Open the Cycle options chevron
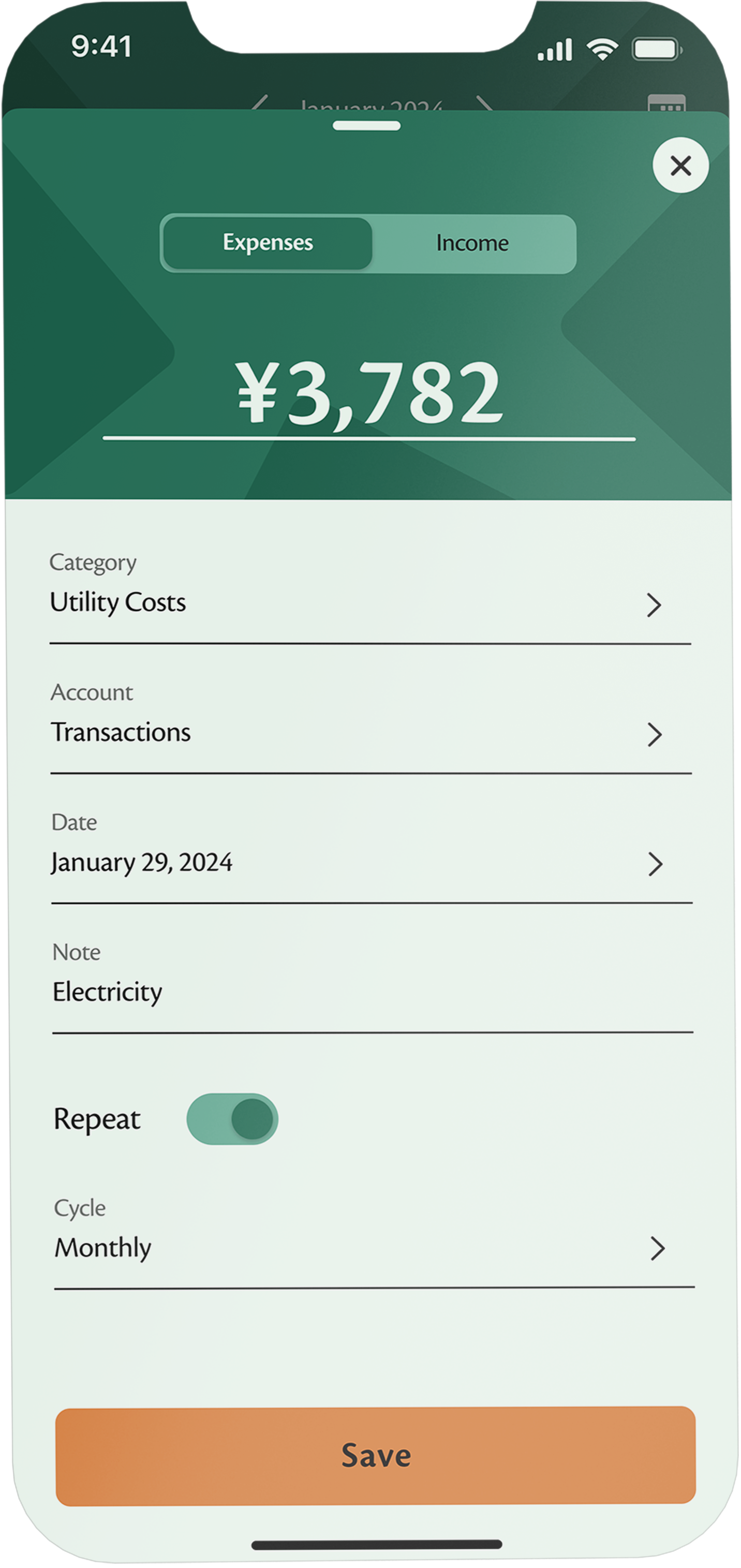Screen dimensions: 741x1568 pyautogui.click(x=659, y=1250)
